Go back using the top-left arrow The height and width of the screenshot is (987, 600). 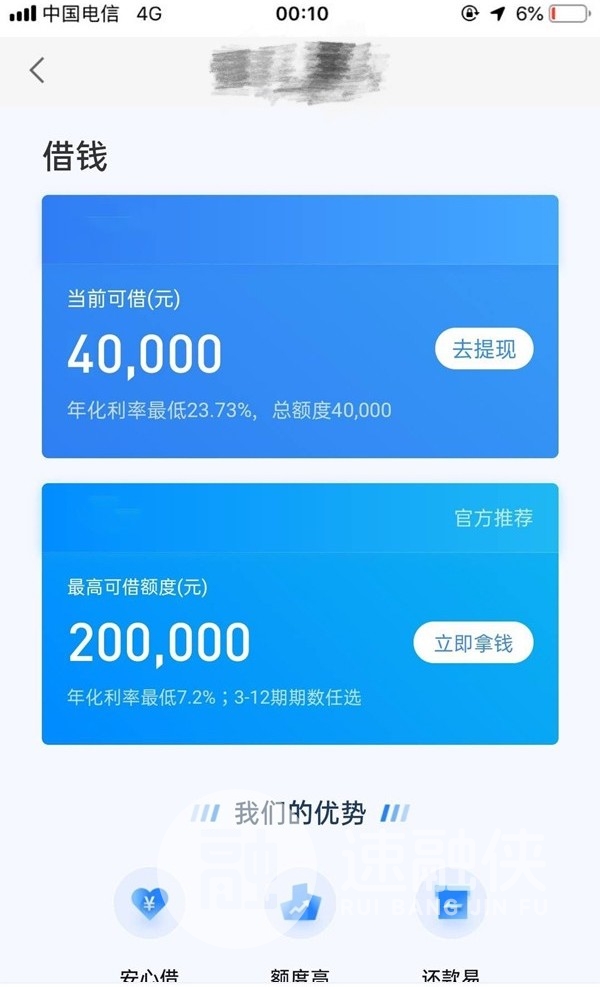click(37, 70)
